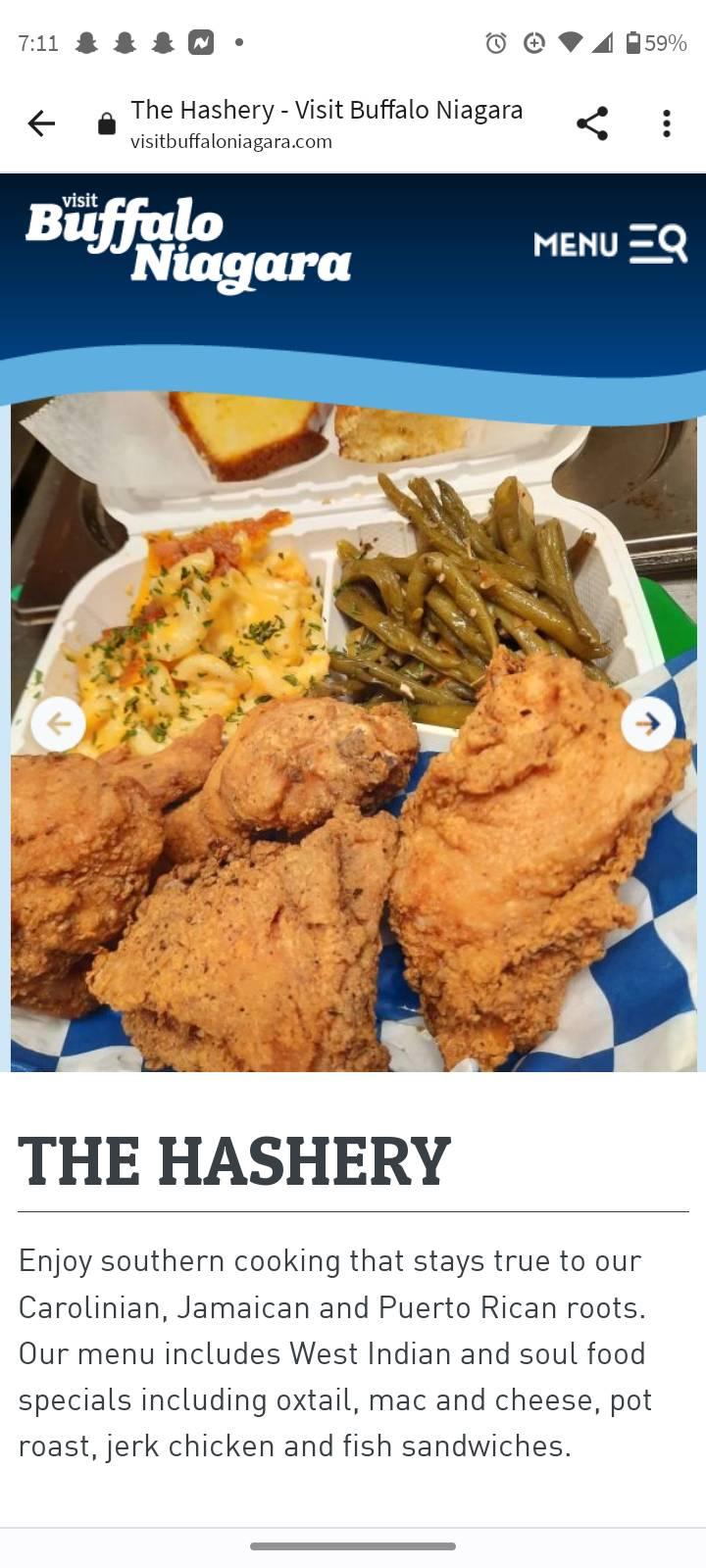This screenshot has width=706, height=1568.
Task: Go to the Visit Buffalo Niagara homepage logo
Action: (x=186, y=243)
